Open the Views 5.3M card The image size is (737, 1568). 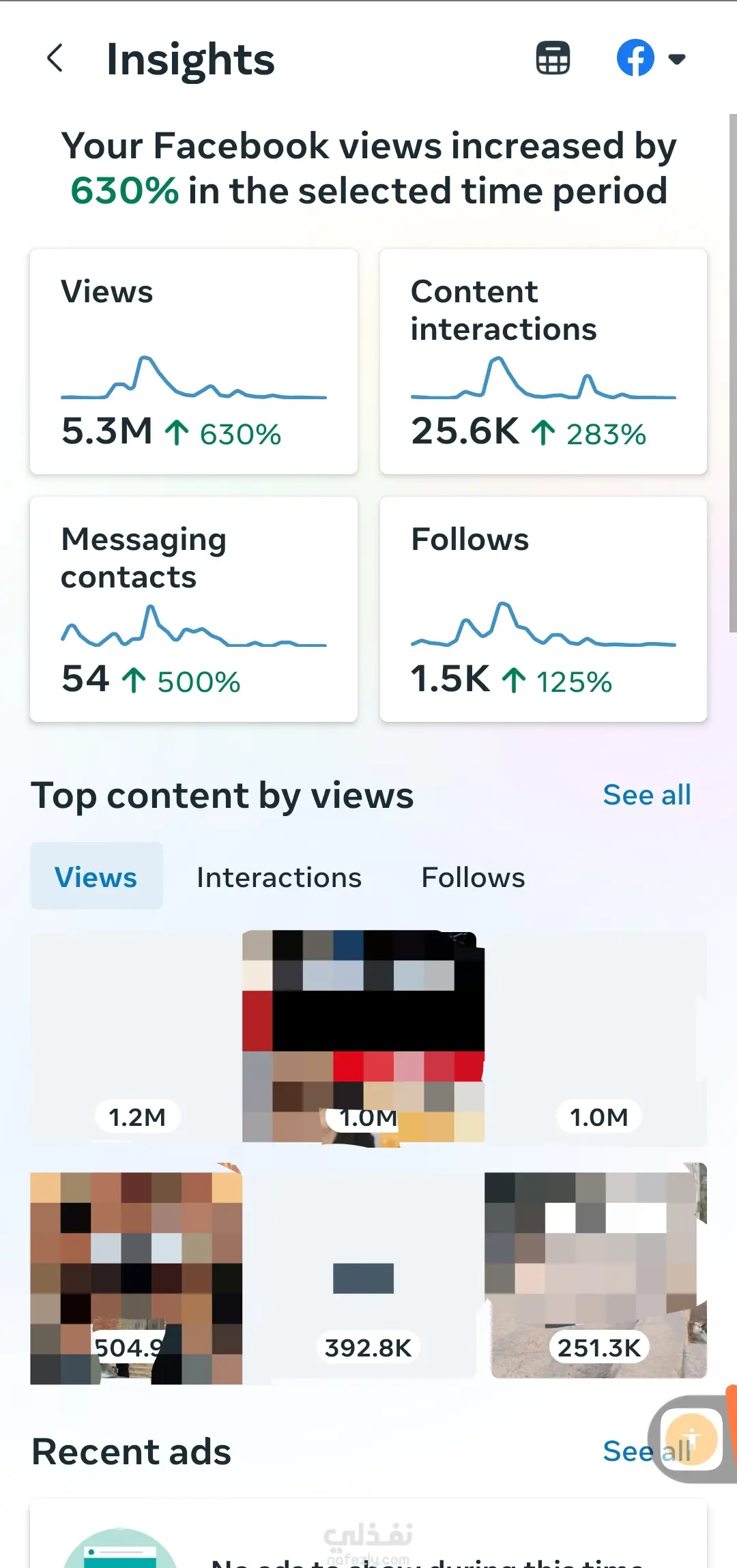pyautogui.click(x=194, y=362)
